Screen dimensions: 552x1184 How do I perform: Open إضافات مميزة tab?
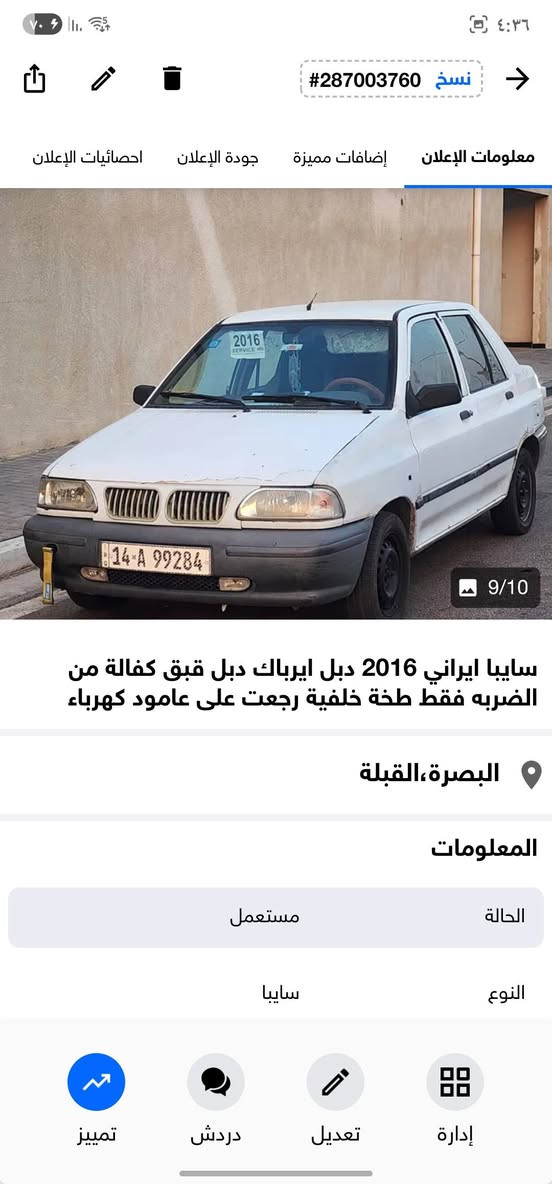click(340, 158)
